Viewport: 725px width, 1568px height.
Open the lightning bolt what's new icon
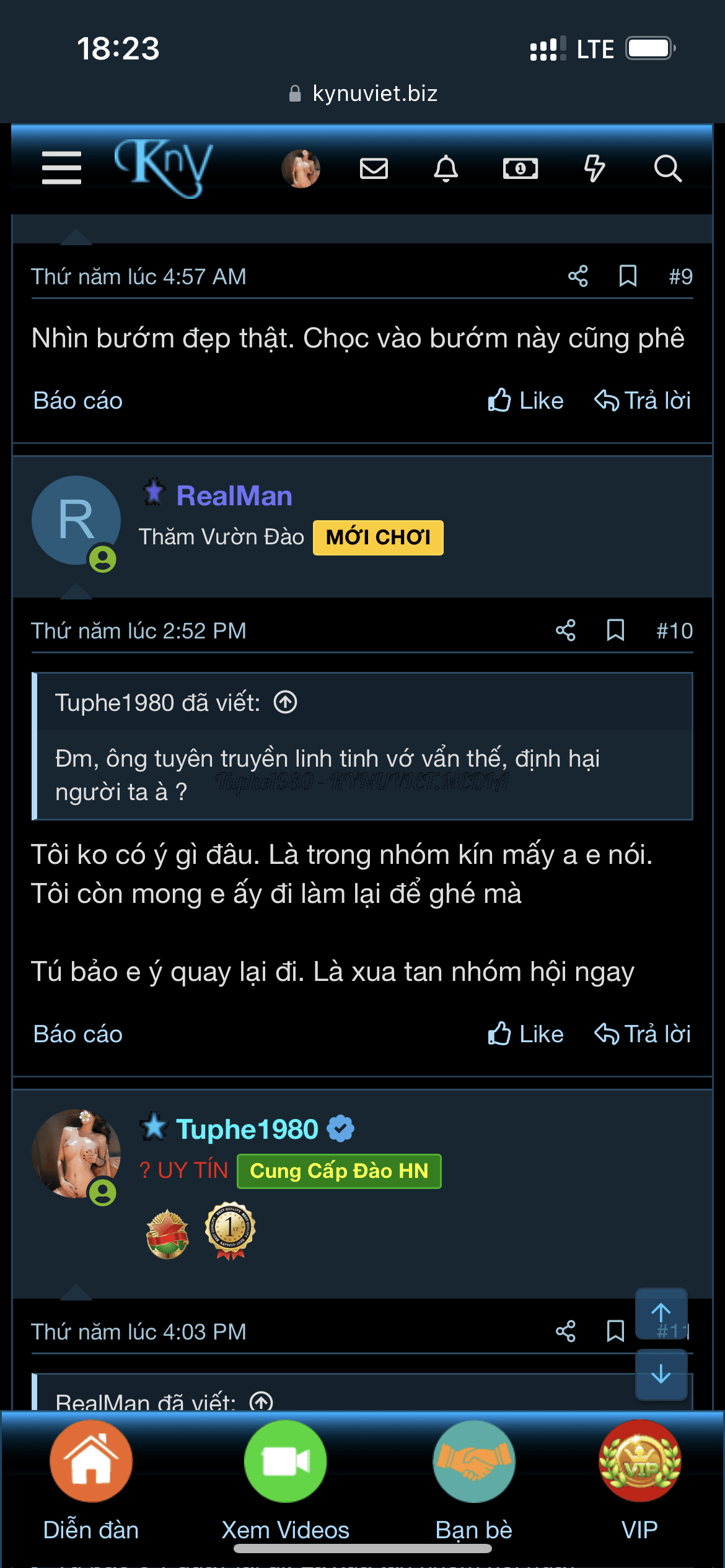coord(594,168)
